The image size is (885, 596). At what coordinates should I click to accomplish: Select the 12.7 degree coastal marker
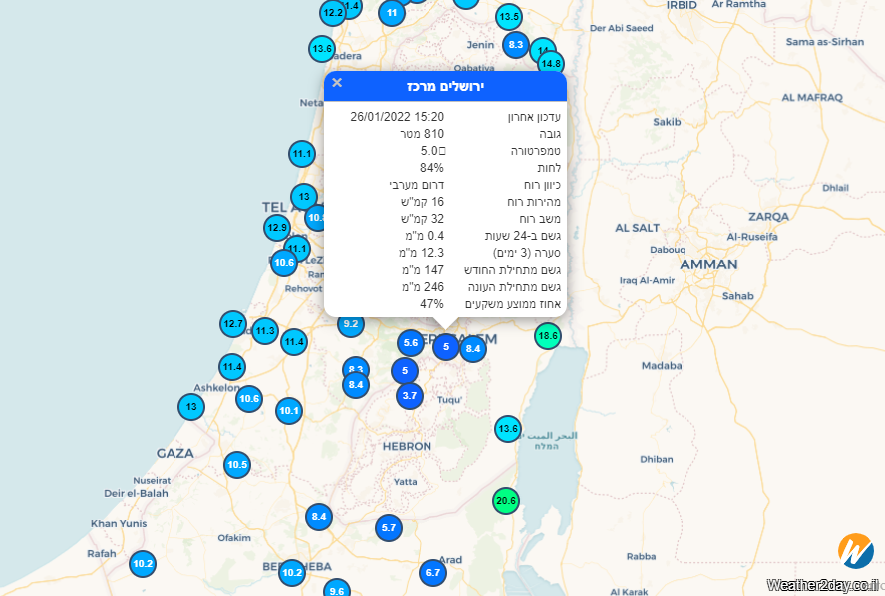(x=233, y=324)
